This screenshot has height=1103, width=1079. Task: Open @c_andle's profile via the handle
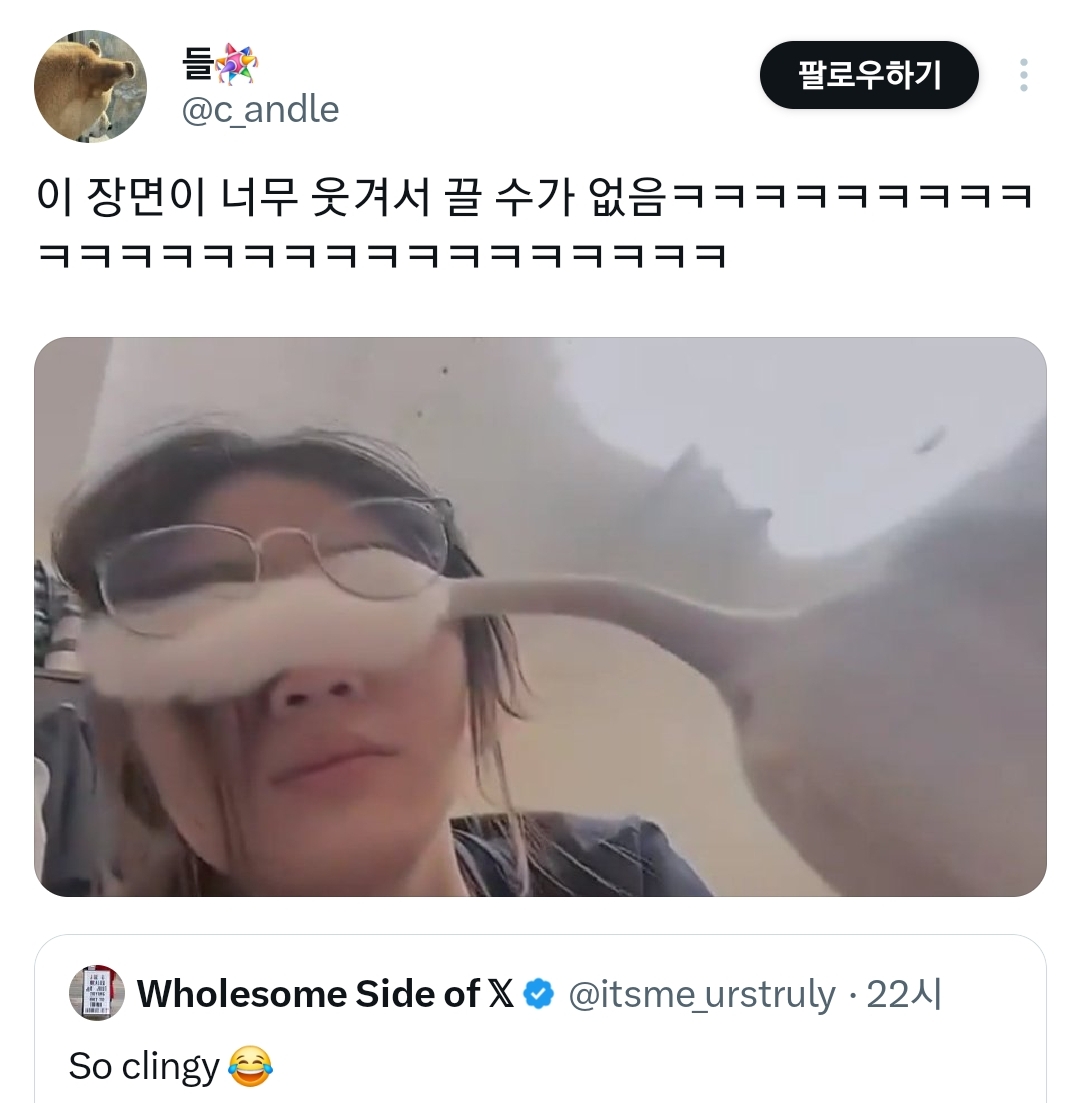click(x=262, y=110)
